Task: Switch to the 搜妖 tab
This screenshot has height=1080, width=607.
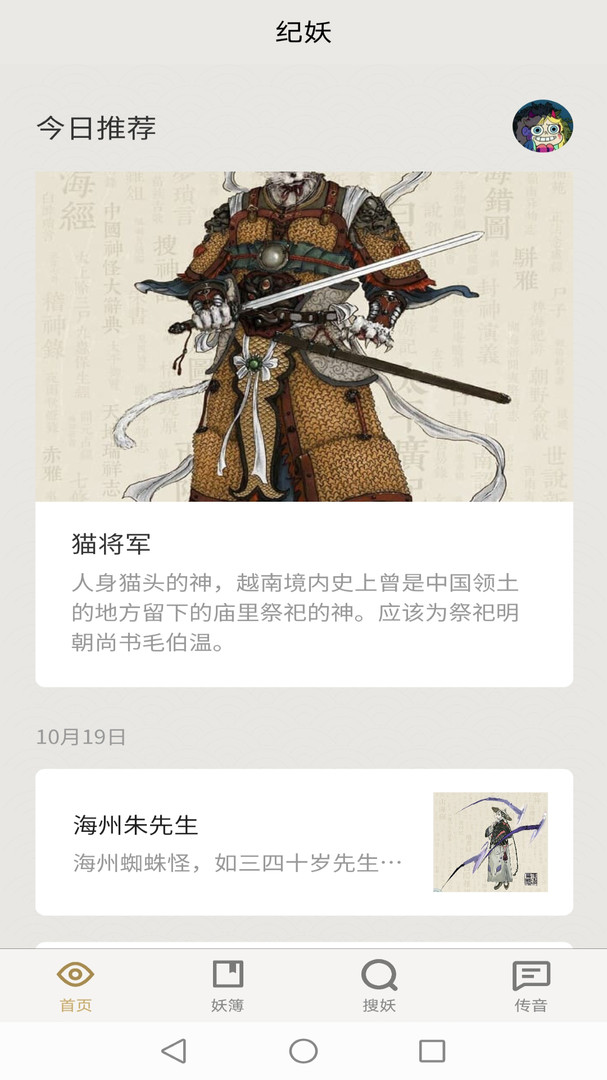Action: (379, 986)
